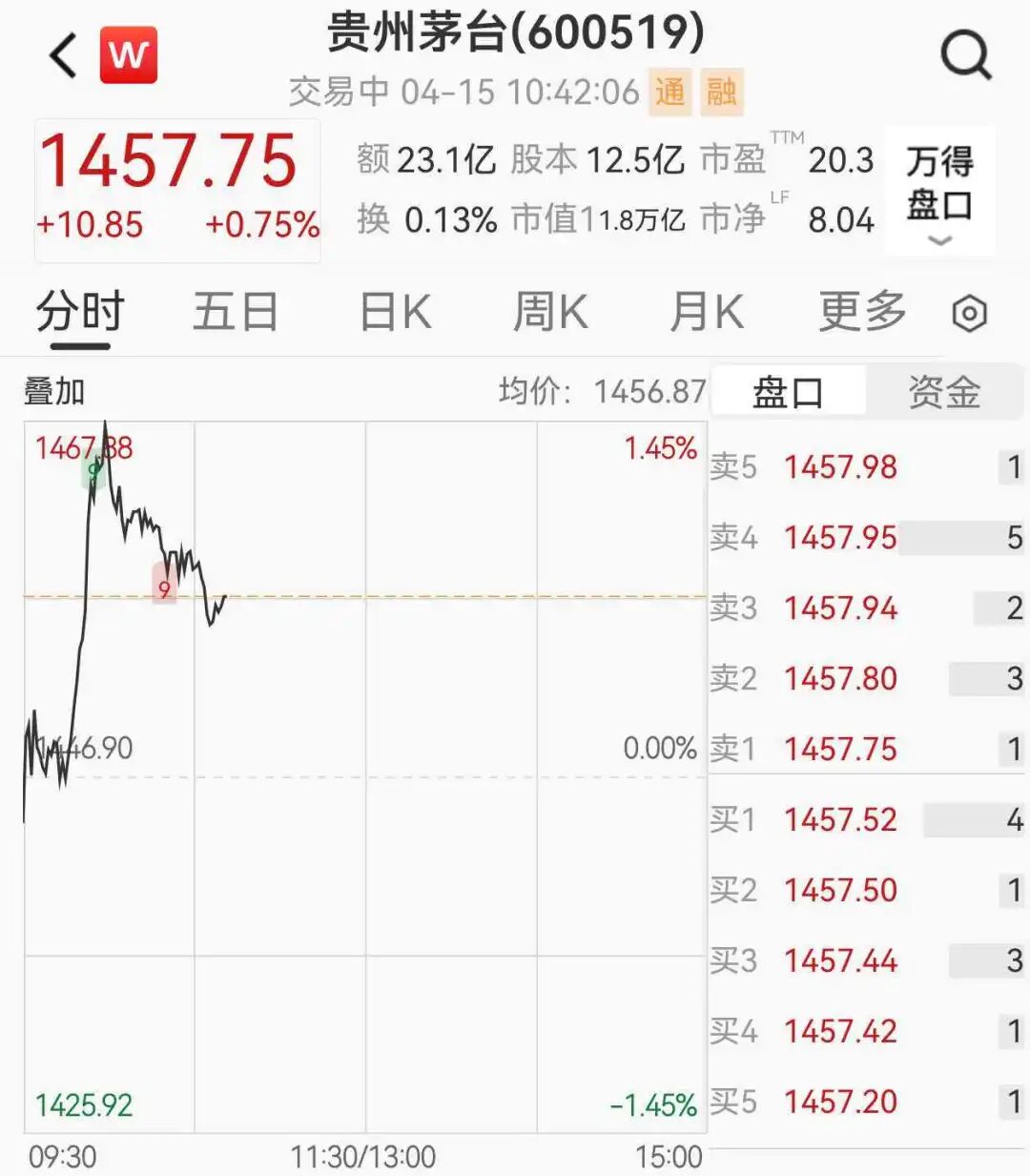Select the 周K weekly chart tab
Image resolution: width=1030 pixels, height=1176 pixels.
point(550,310)
